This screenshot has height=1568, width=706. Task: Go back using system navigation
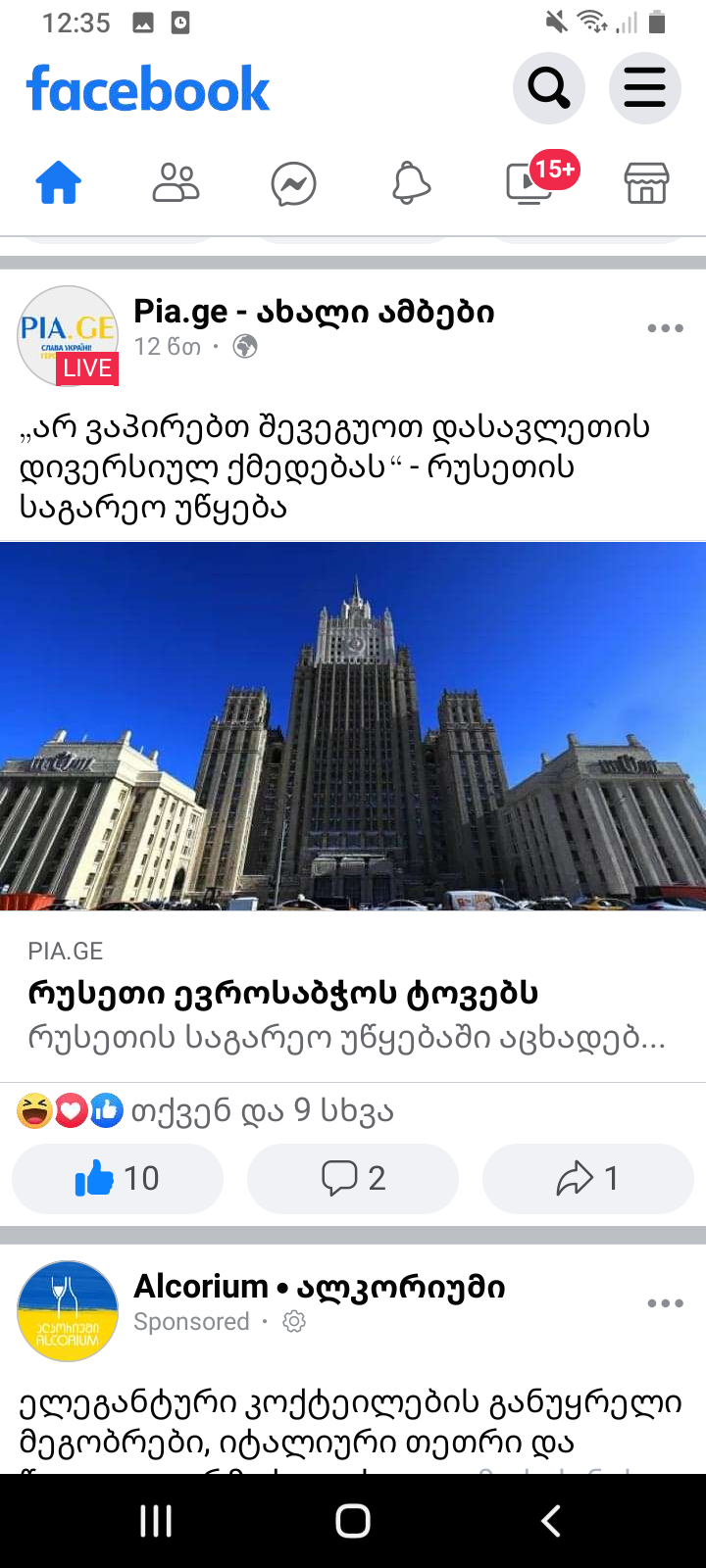pos(551,1521)
